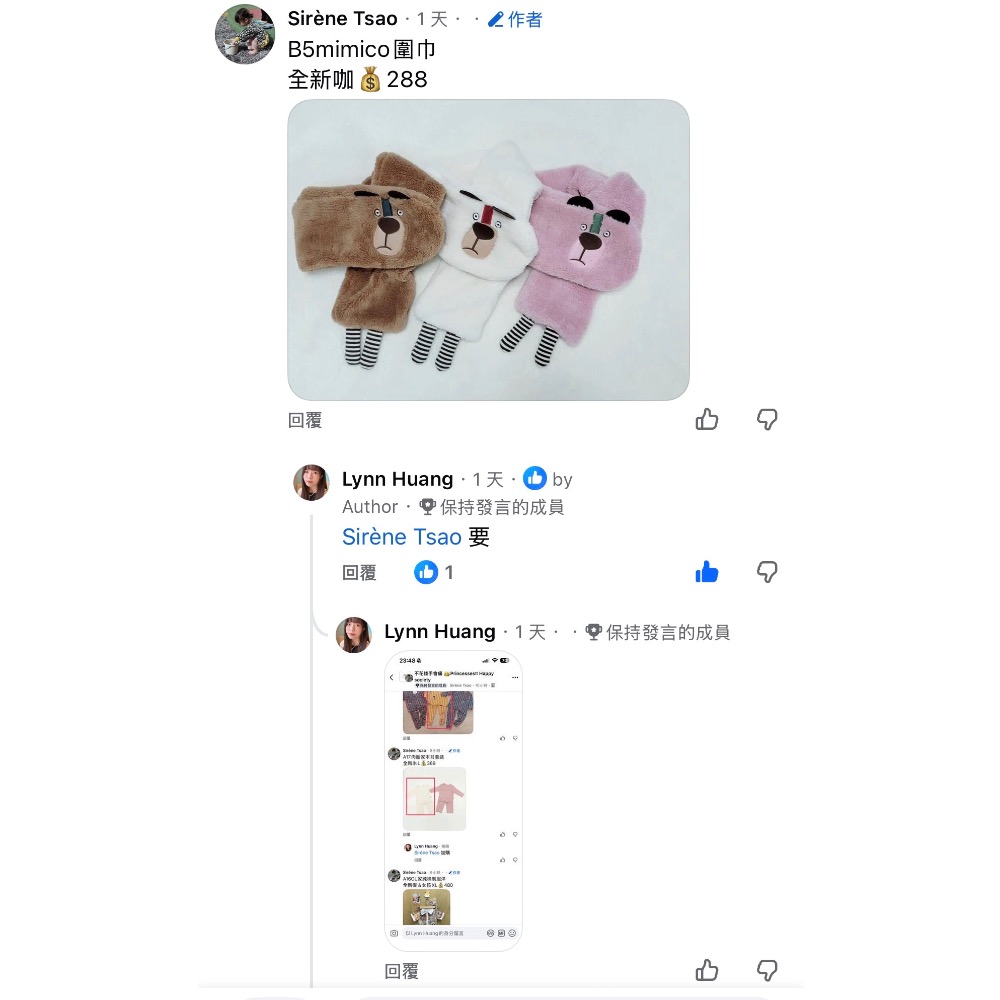Dislike Sirène Tsao's scarf comment
This screenshot has width=1000, height=1000.
(767, 420)
